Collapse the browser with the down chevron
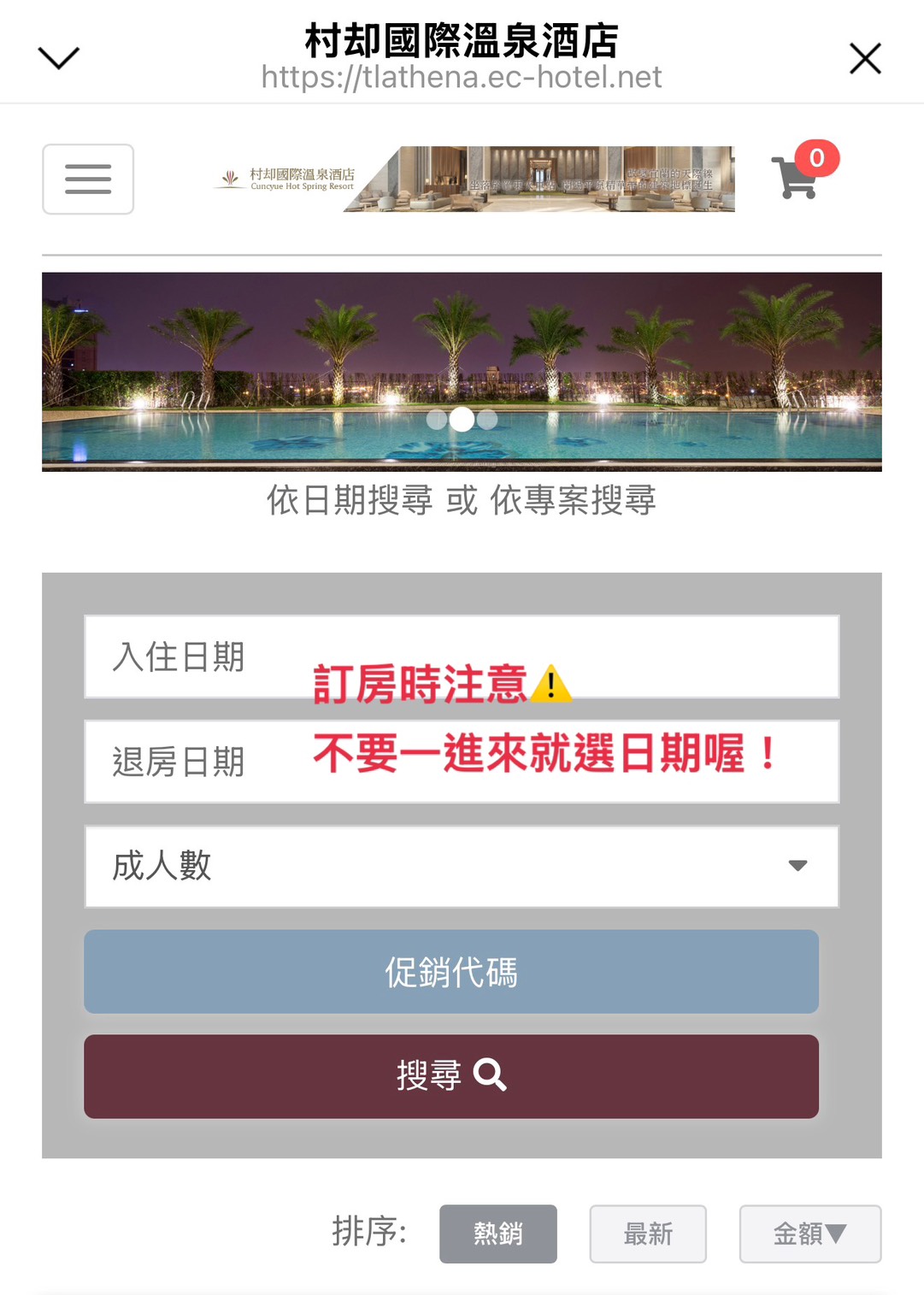 [x=59, y=58]
